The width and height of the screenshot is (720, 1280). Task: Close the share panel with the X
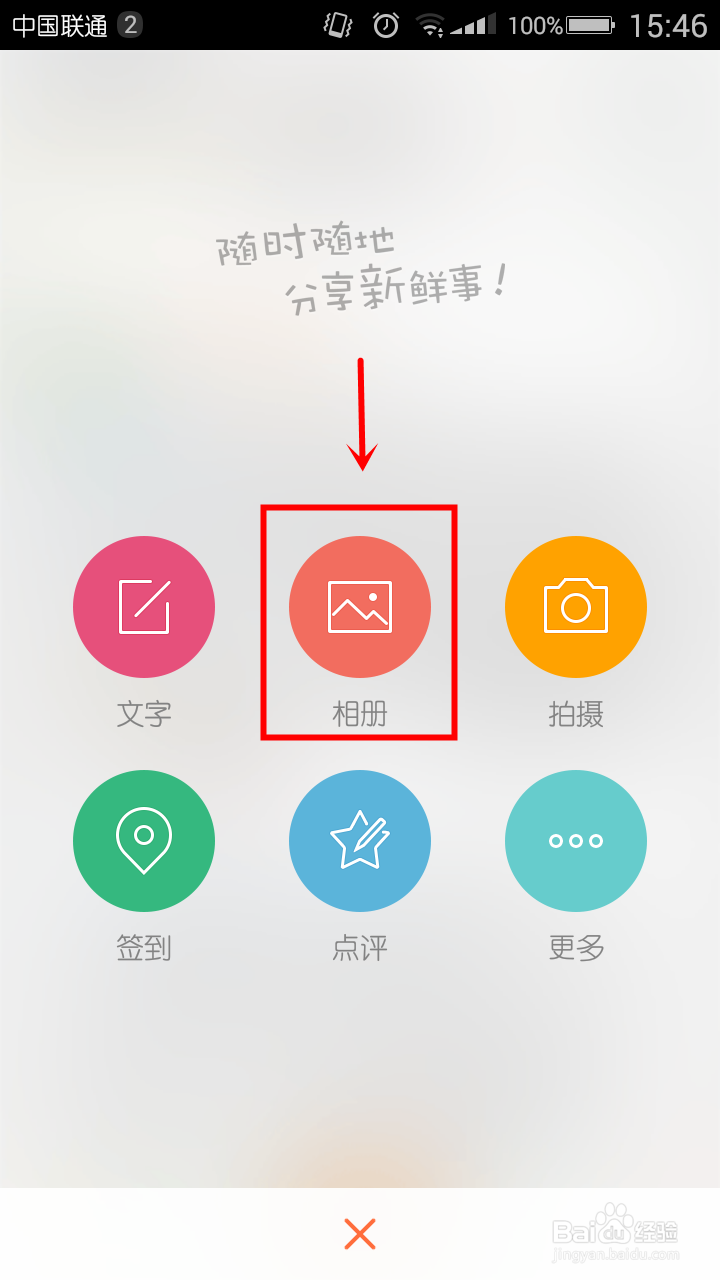tap(360, 1234)
